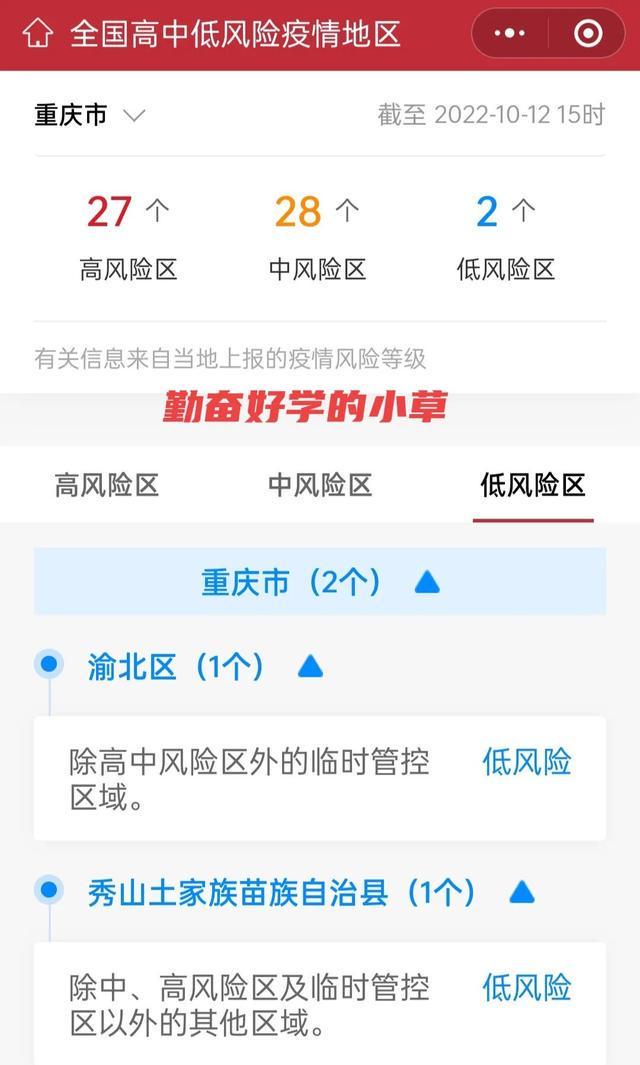Select the 低风险区 tab
The width and height of the screenshot is (640, 1065).
pos(533,486)
